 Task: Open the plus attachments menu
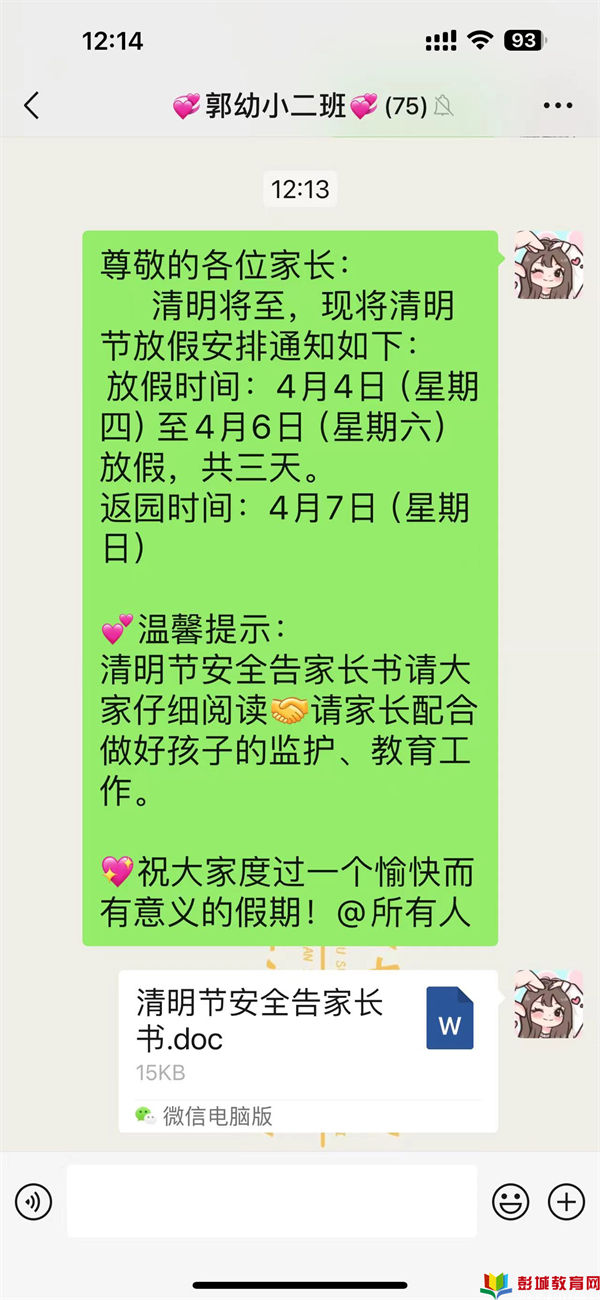pyautogui.click(x=567, y=1201)
